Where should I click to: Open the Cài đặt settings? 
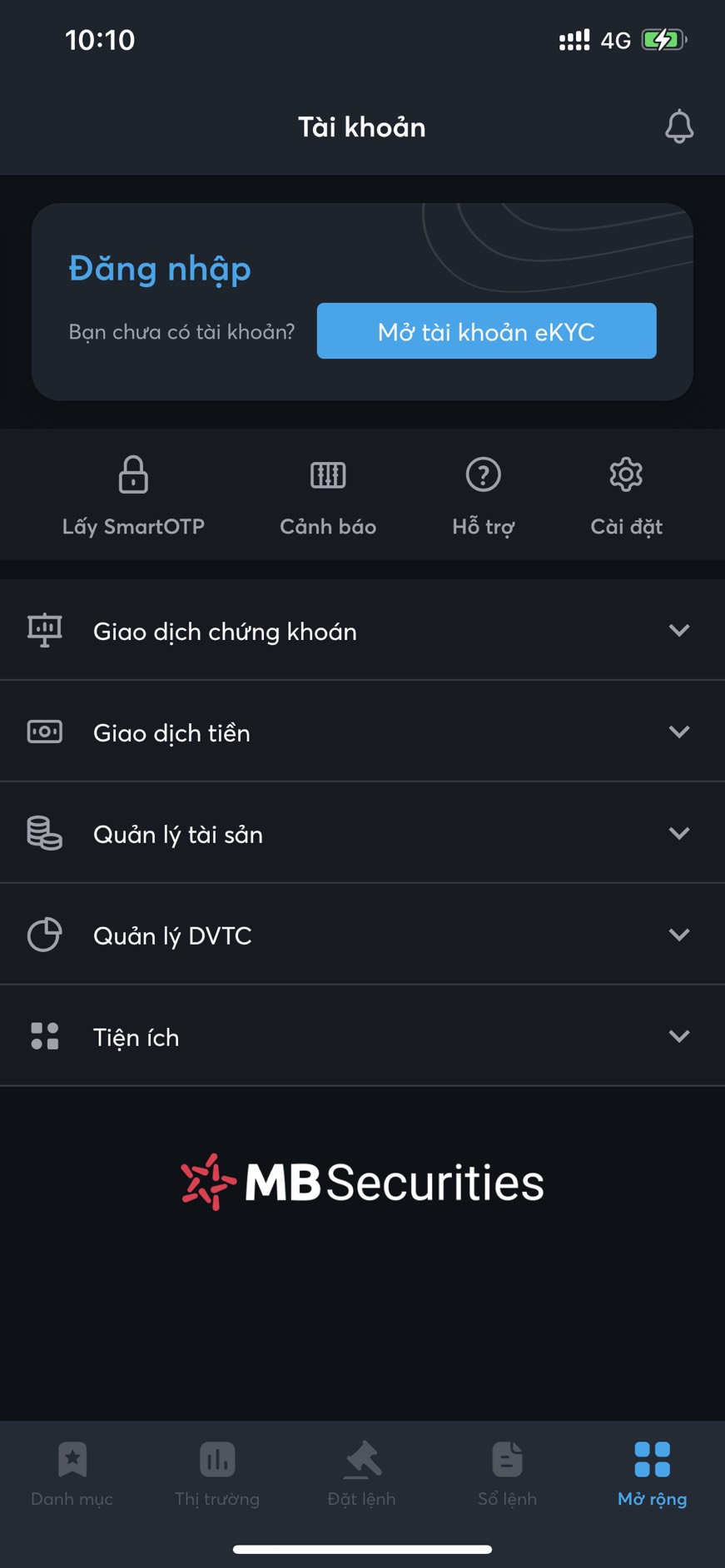click(626, 495)
